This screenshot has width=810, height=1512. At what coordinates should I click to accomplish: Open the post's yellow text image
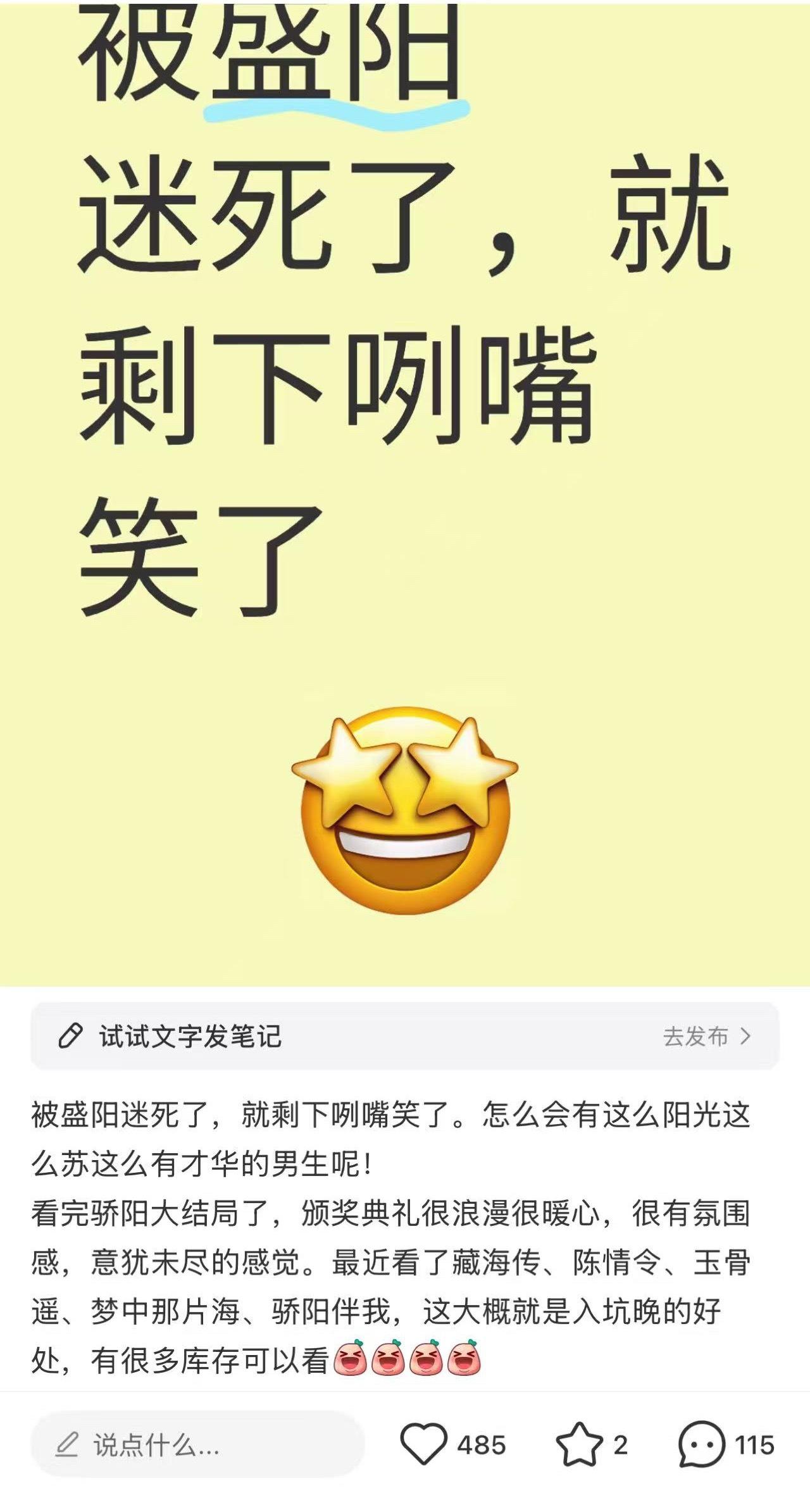[405, 494]
